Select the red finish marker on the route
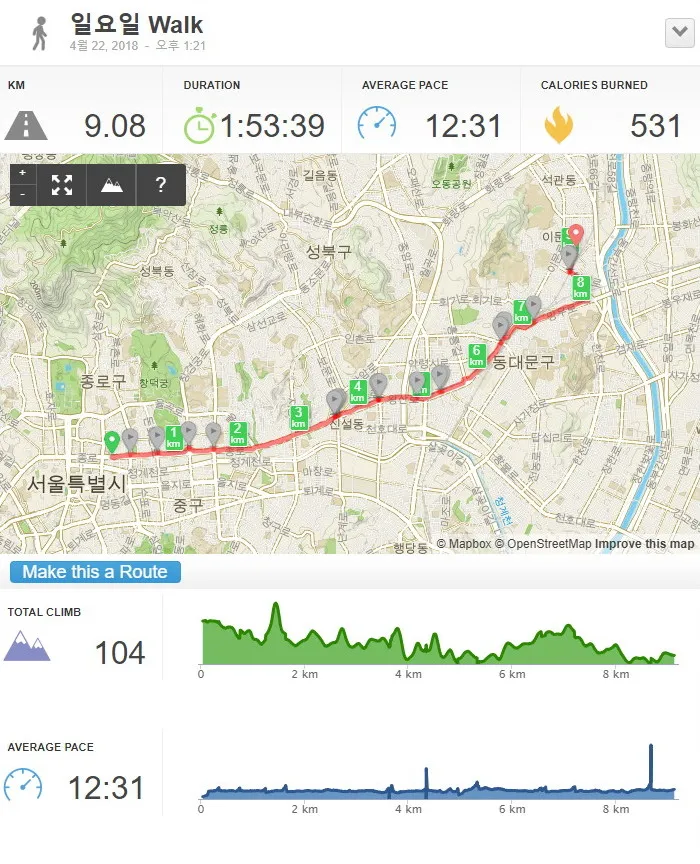 (577, 234)
